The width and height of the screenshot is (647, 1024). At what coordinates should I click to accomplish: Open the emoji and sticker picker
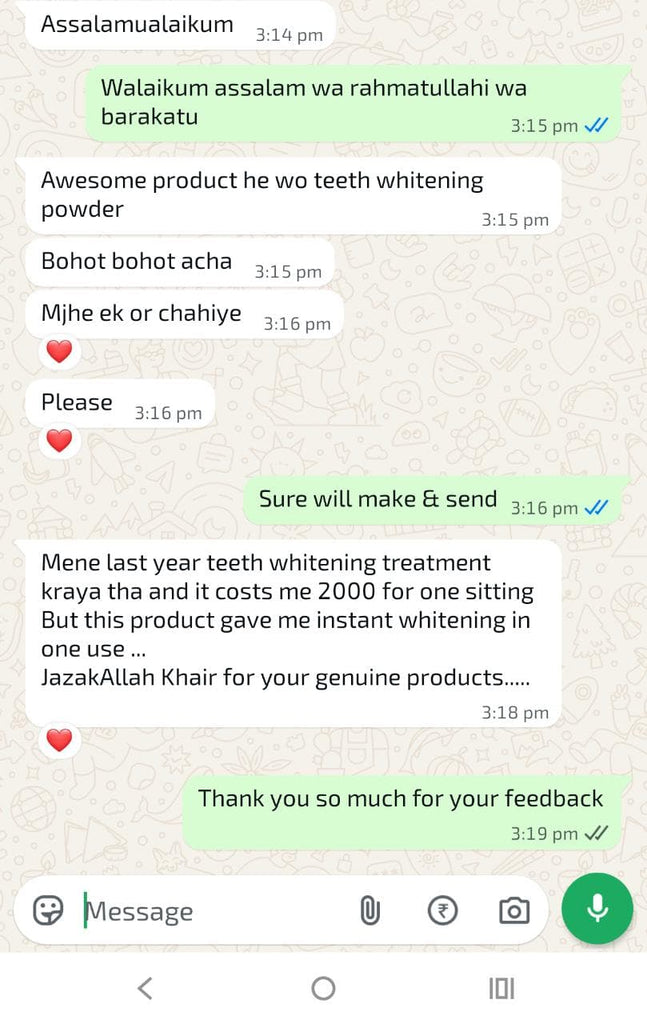tap(48, 910)
